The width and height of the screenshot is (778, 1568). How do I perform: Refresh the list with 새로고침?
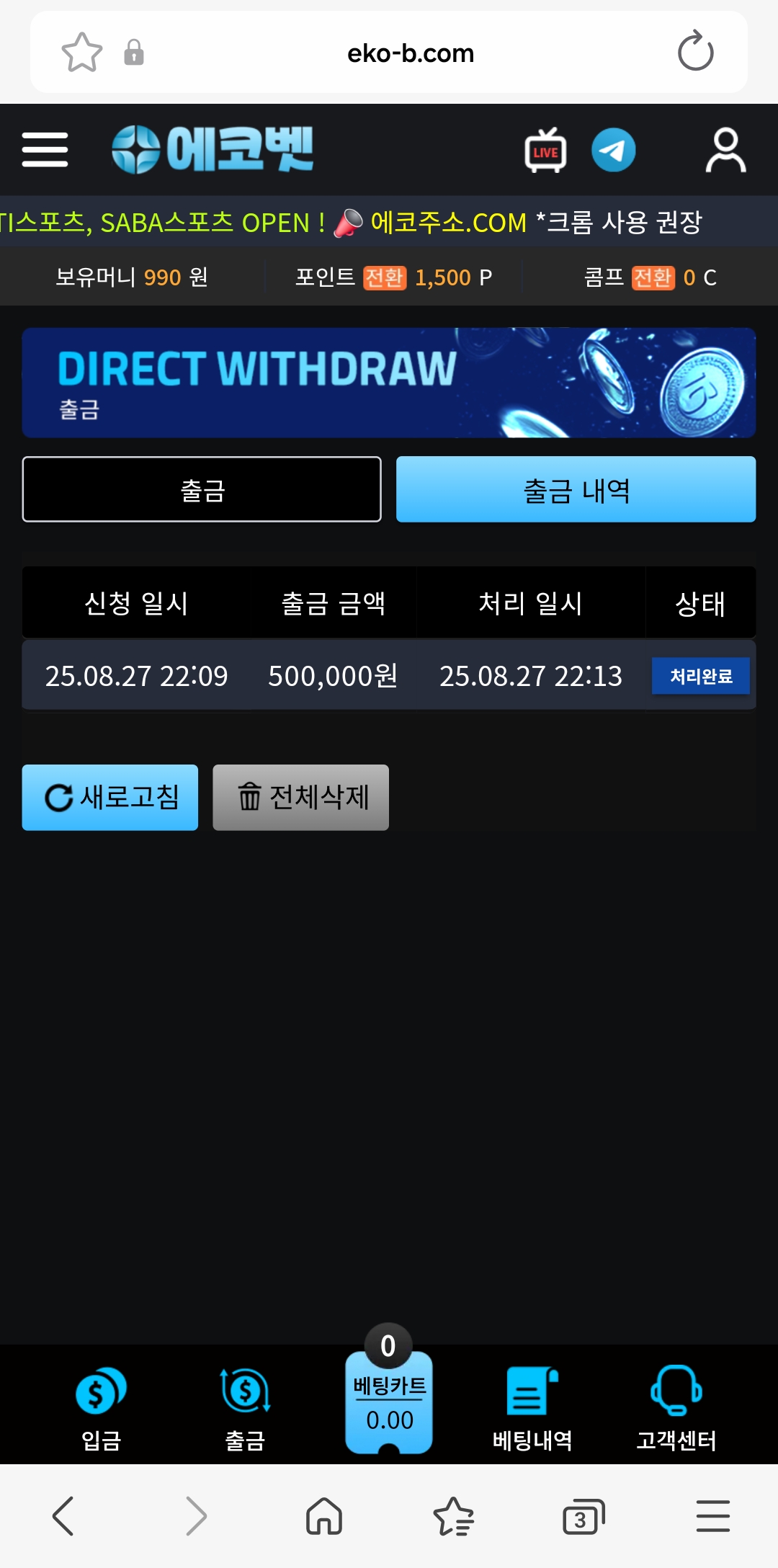[110, 797]
